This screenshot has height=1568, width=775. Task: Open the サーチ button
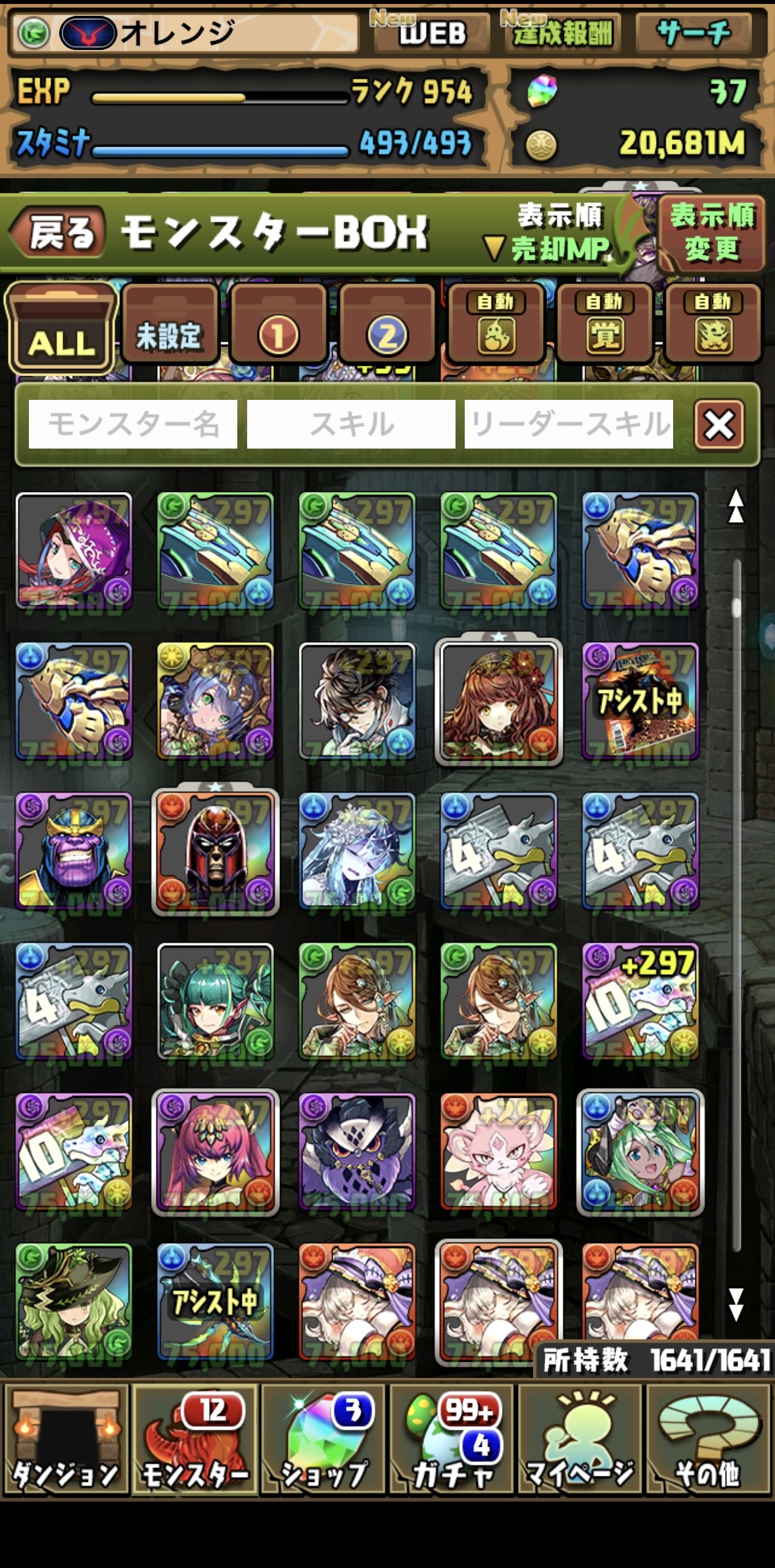(x=693, y=32)
